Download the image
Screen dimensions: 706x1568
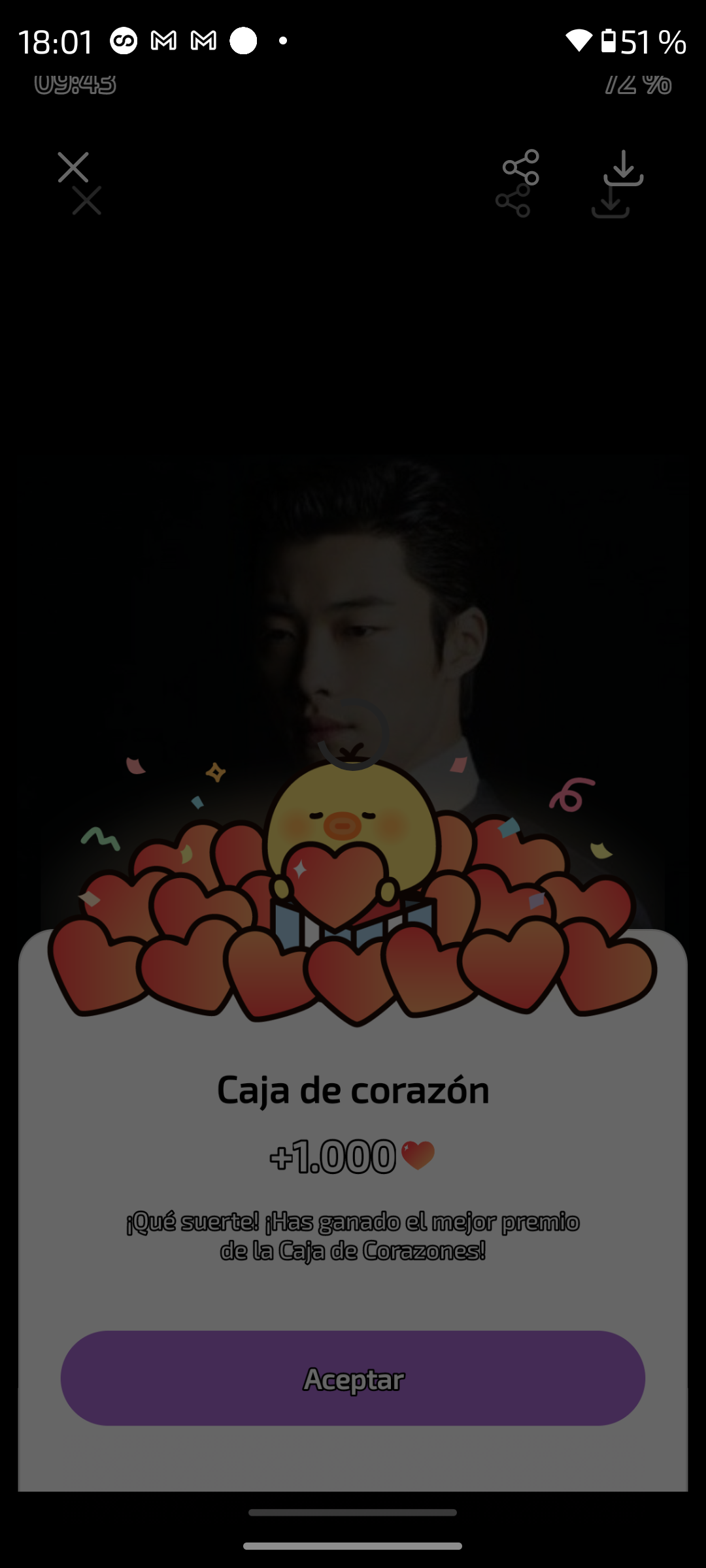pos(623,168)
